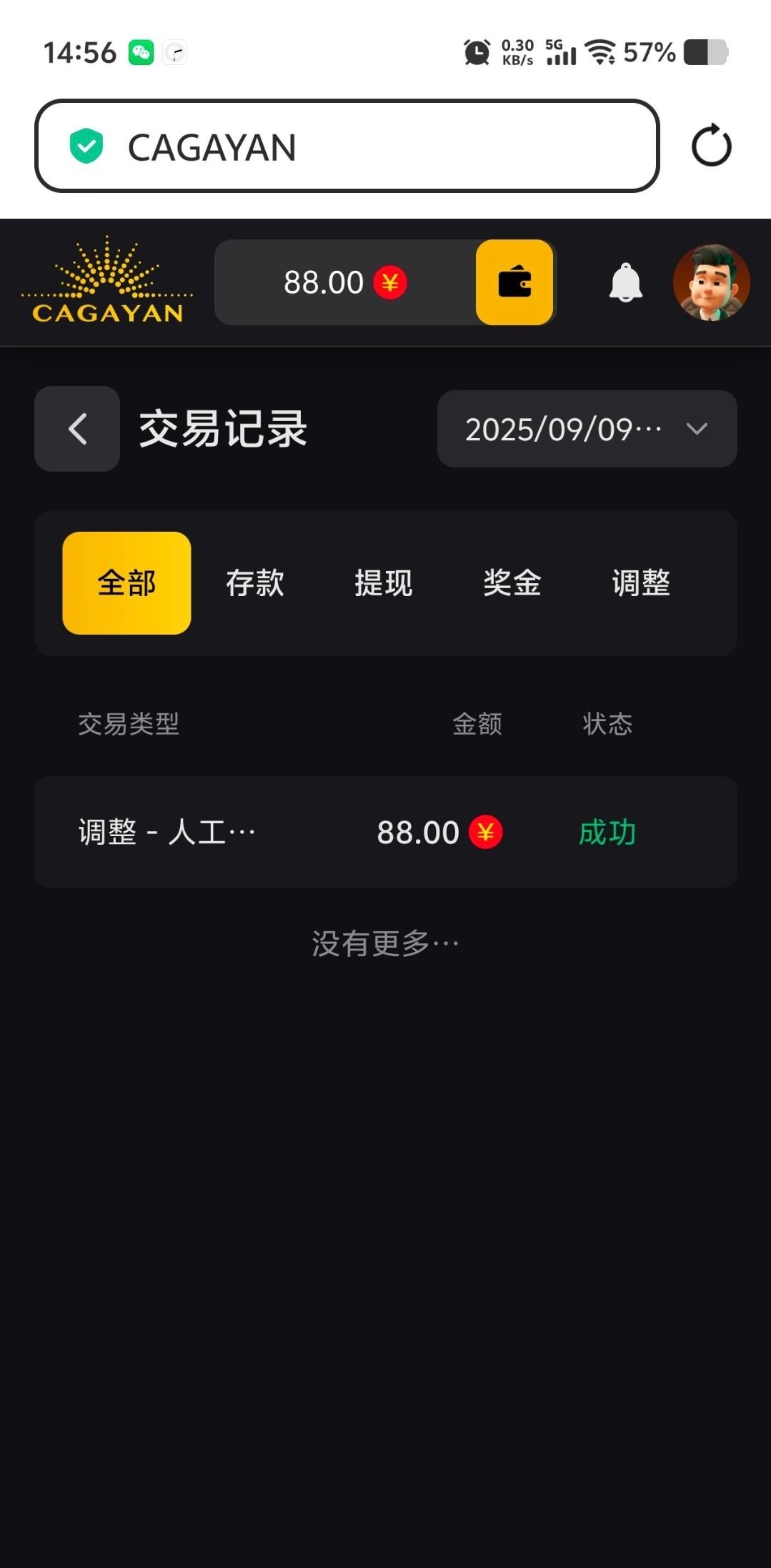Filter by the 调整 tab
The height and width of the screenshot is (1568, 771).
coord(641,583)
